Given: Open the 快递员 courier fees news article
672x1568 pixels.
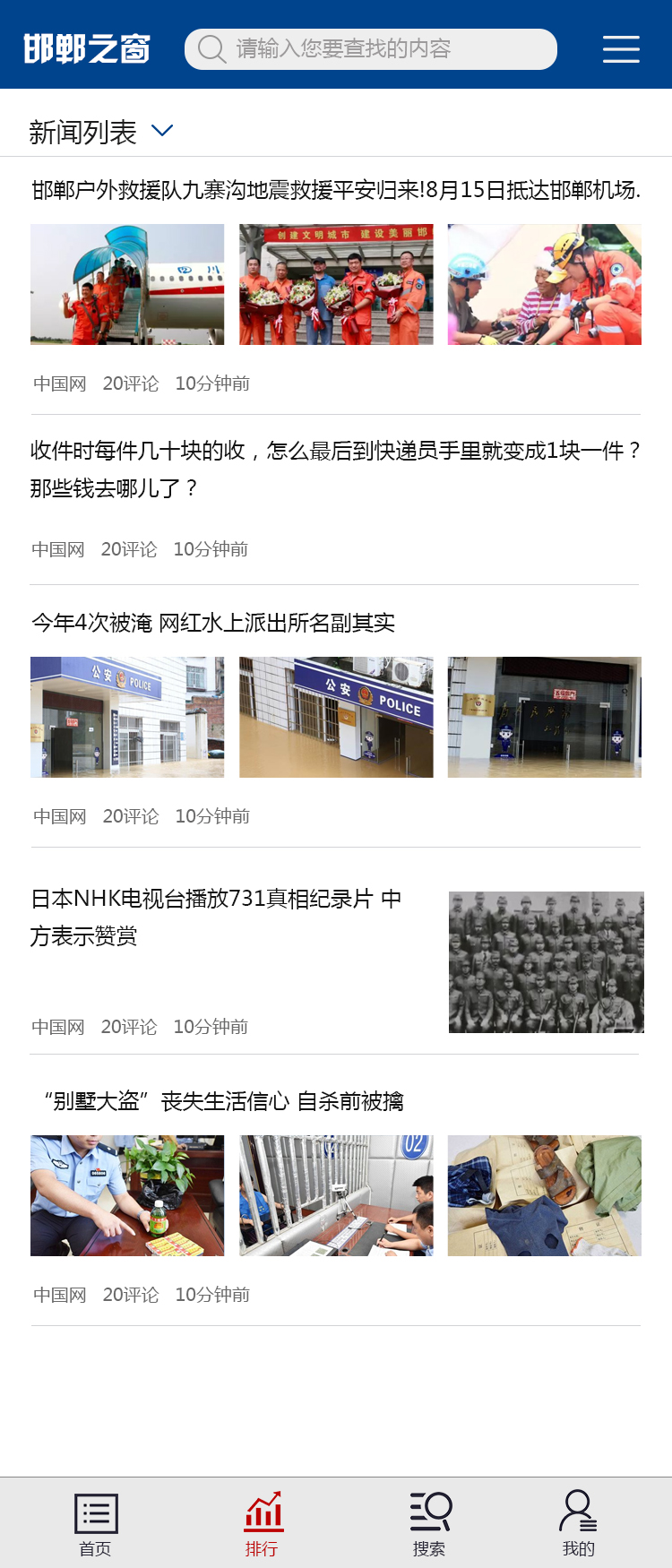Looking at the screenshot, I should [x=335, y=468].
